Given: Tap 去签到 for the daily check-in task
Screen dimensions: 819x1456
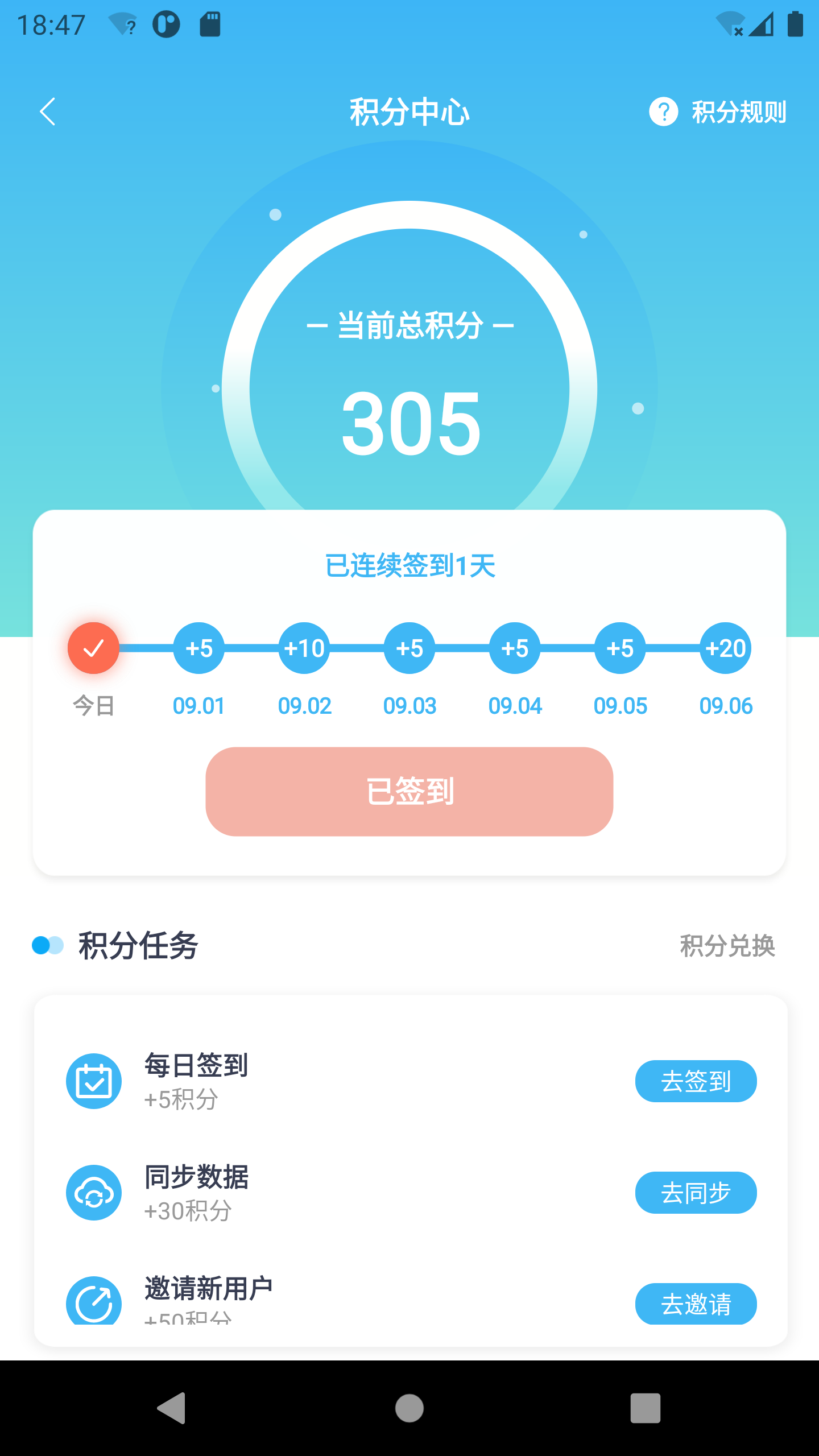Looking at the screenshot, I should (x=696, y=1081).
